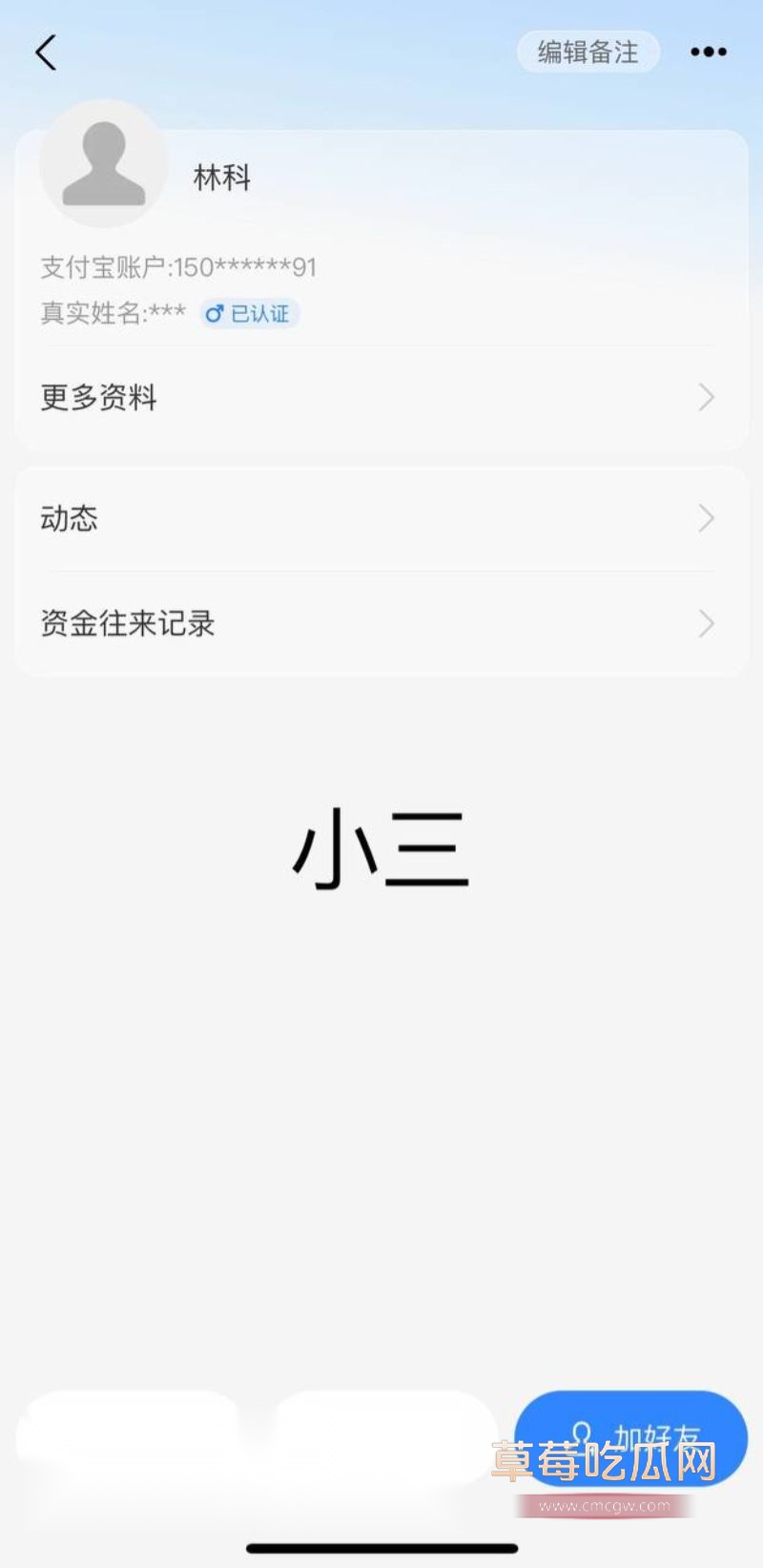This screenshot has height=1568, width=763.
Task: Click the back arrow at top left
Action: pos(46,52)
